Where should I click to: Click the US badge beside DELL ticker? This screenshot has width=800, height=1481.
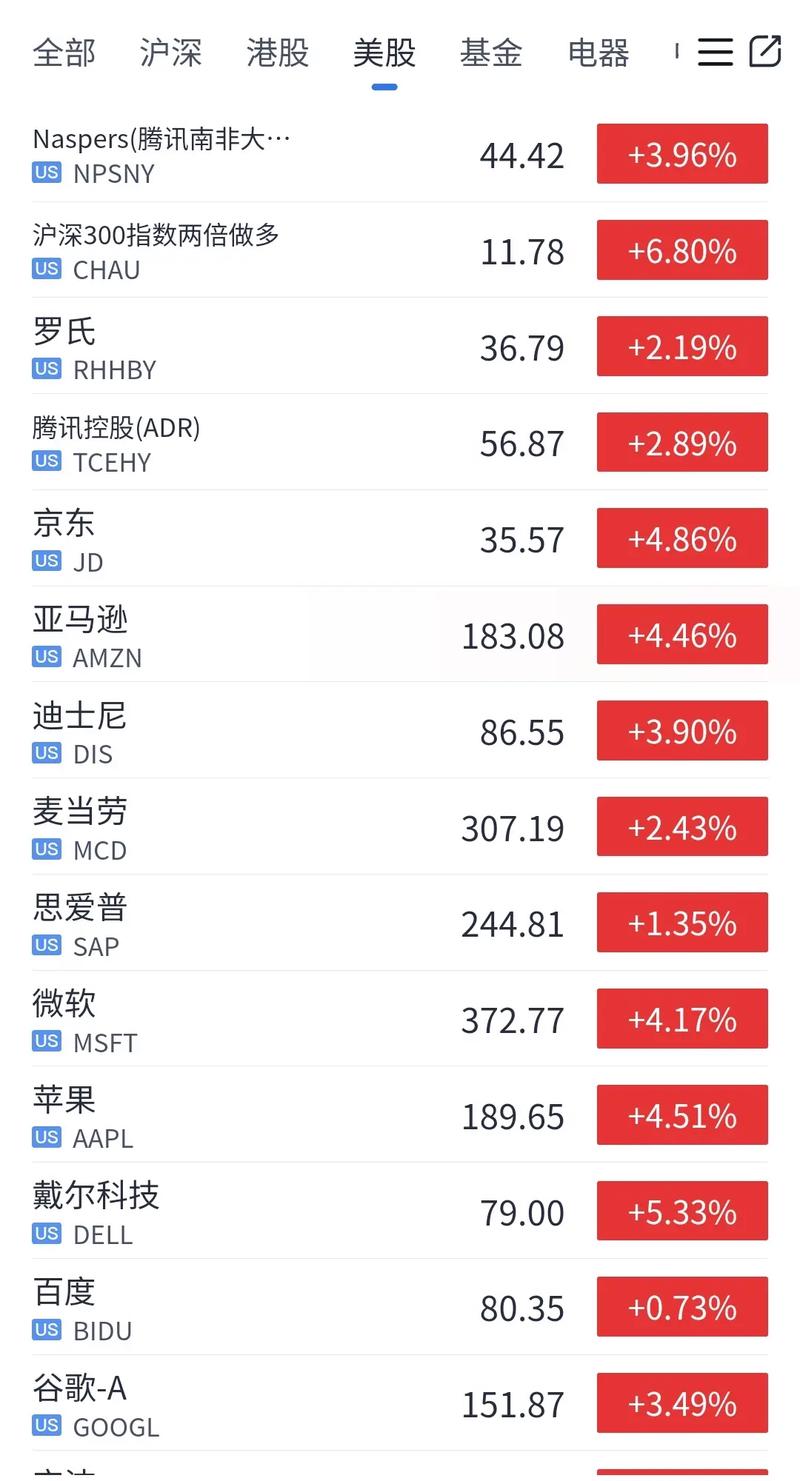pyautogui.click(x=45, y=1233)
